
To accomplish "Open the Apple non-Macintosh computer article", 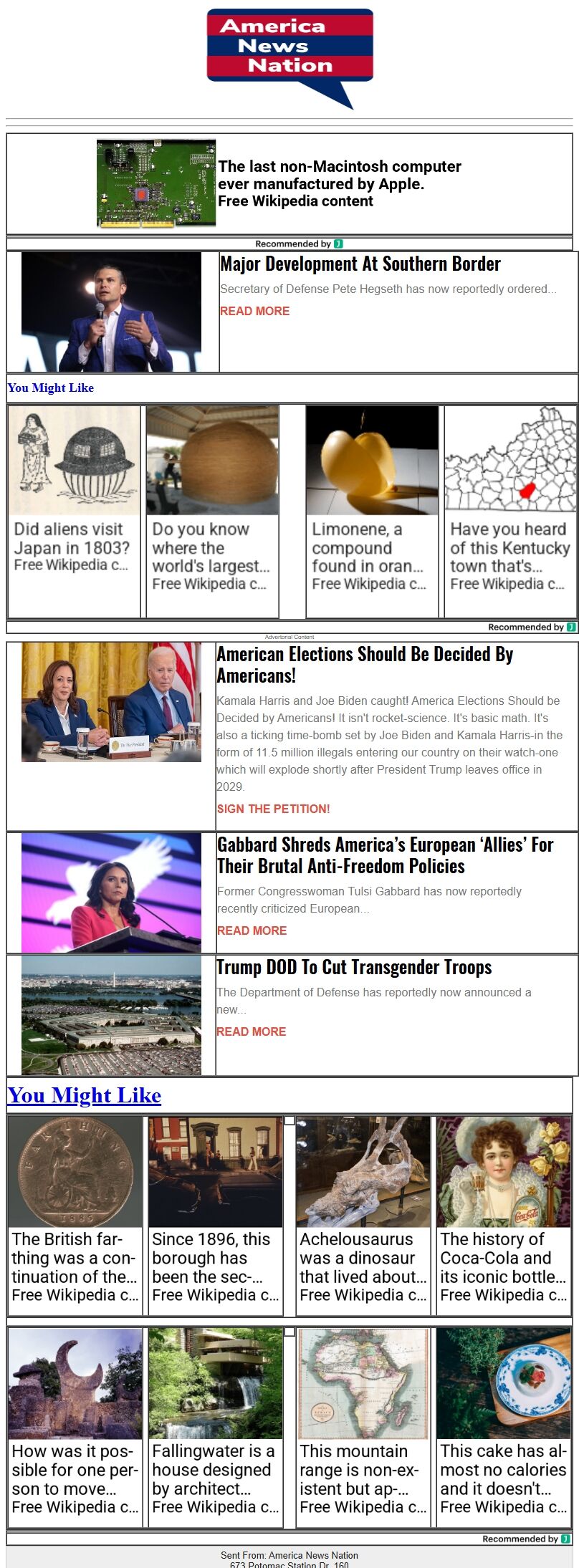I will click(339, 183).
